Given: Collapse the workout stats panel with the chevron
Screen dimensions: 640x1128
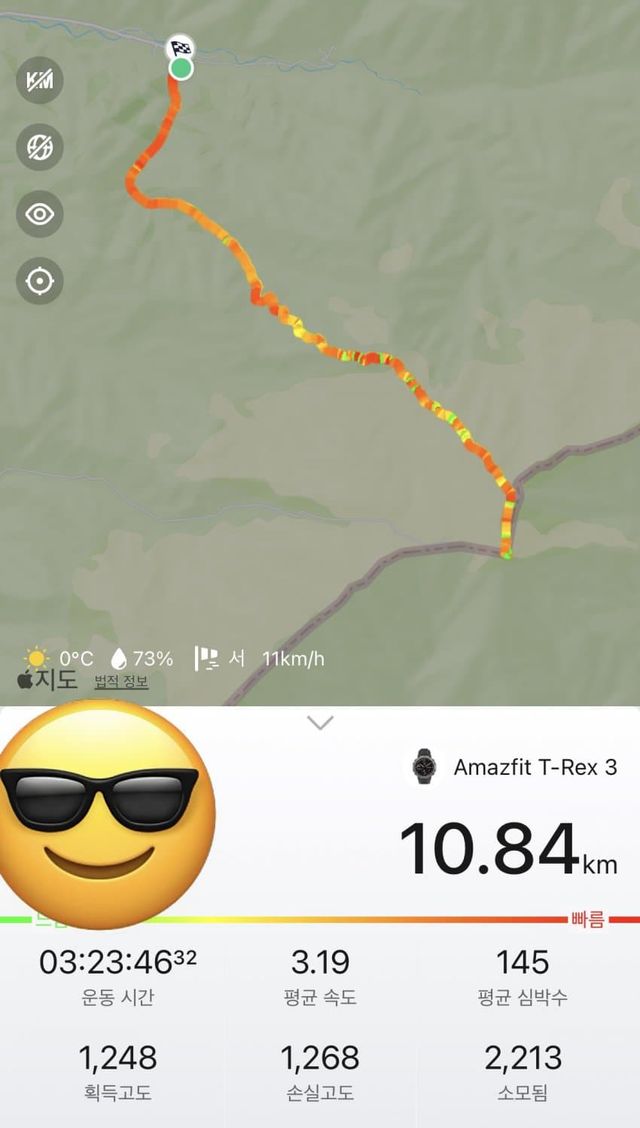Looking at the screenshot, I should click(x=320, y=722).
